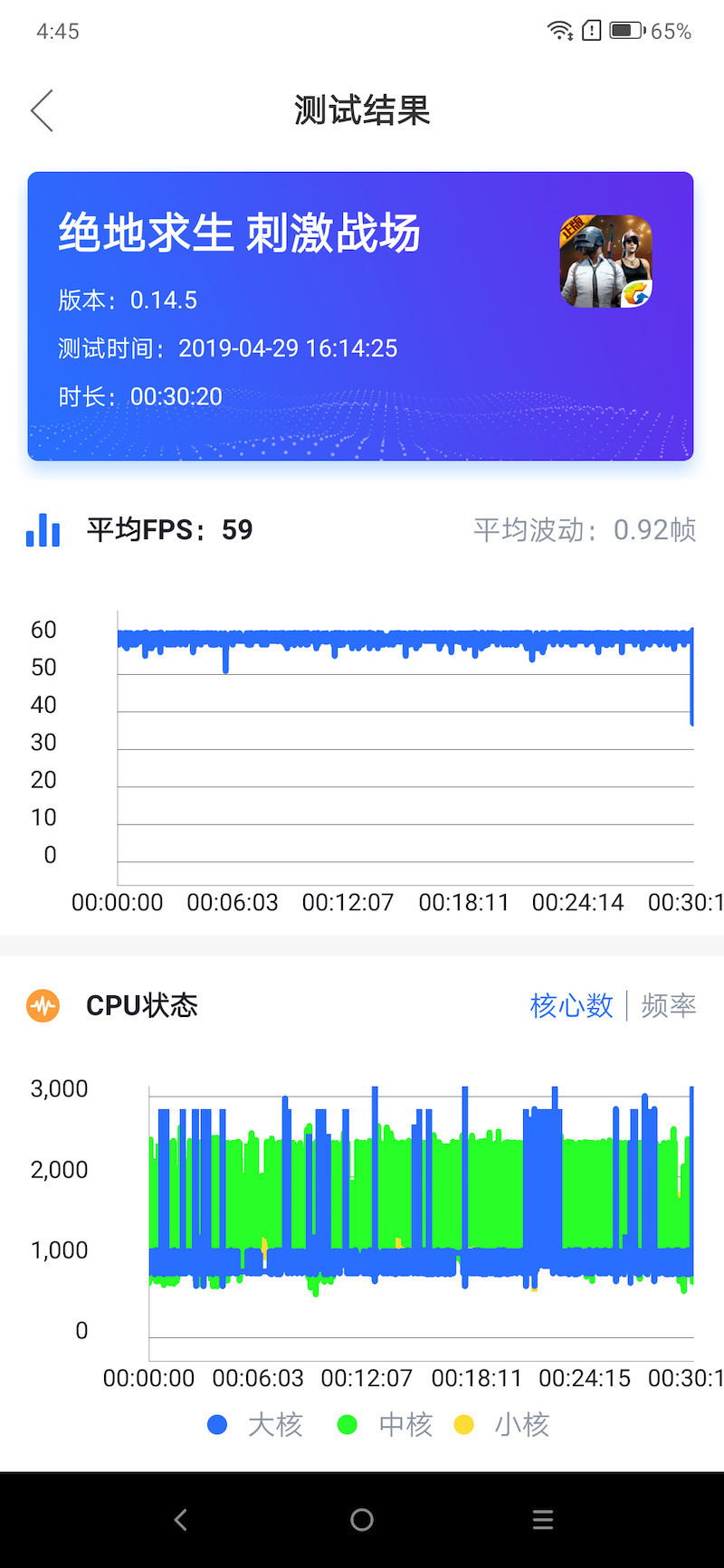Tap the 平均波动: 0.92帧 text
This screenshot has height=1568, width=724.
(x=584, y=530)
